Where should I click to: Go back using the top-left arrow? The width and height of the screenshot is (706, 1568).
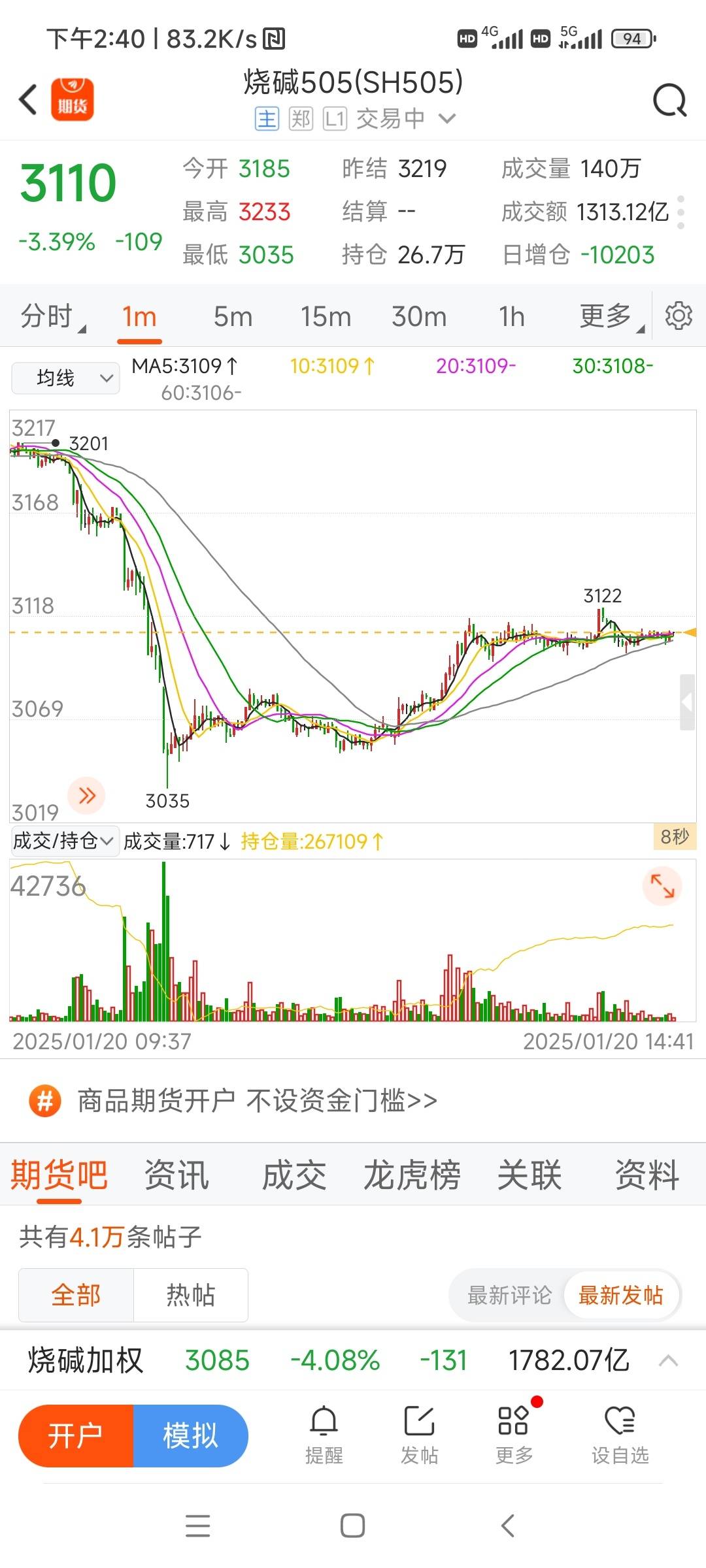click(x=28, y=100)
